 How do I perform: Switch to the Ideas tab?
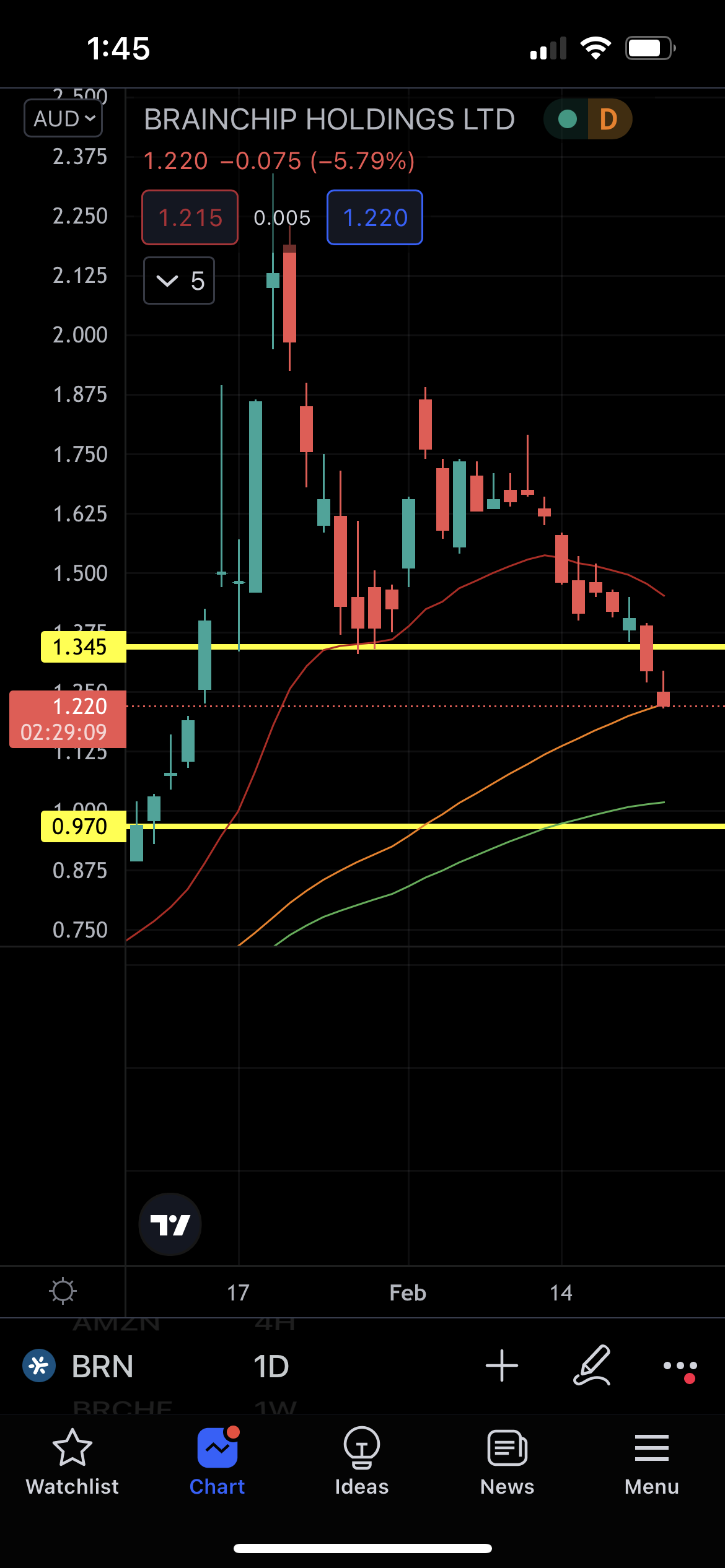[x=362, y=1462]
